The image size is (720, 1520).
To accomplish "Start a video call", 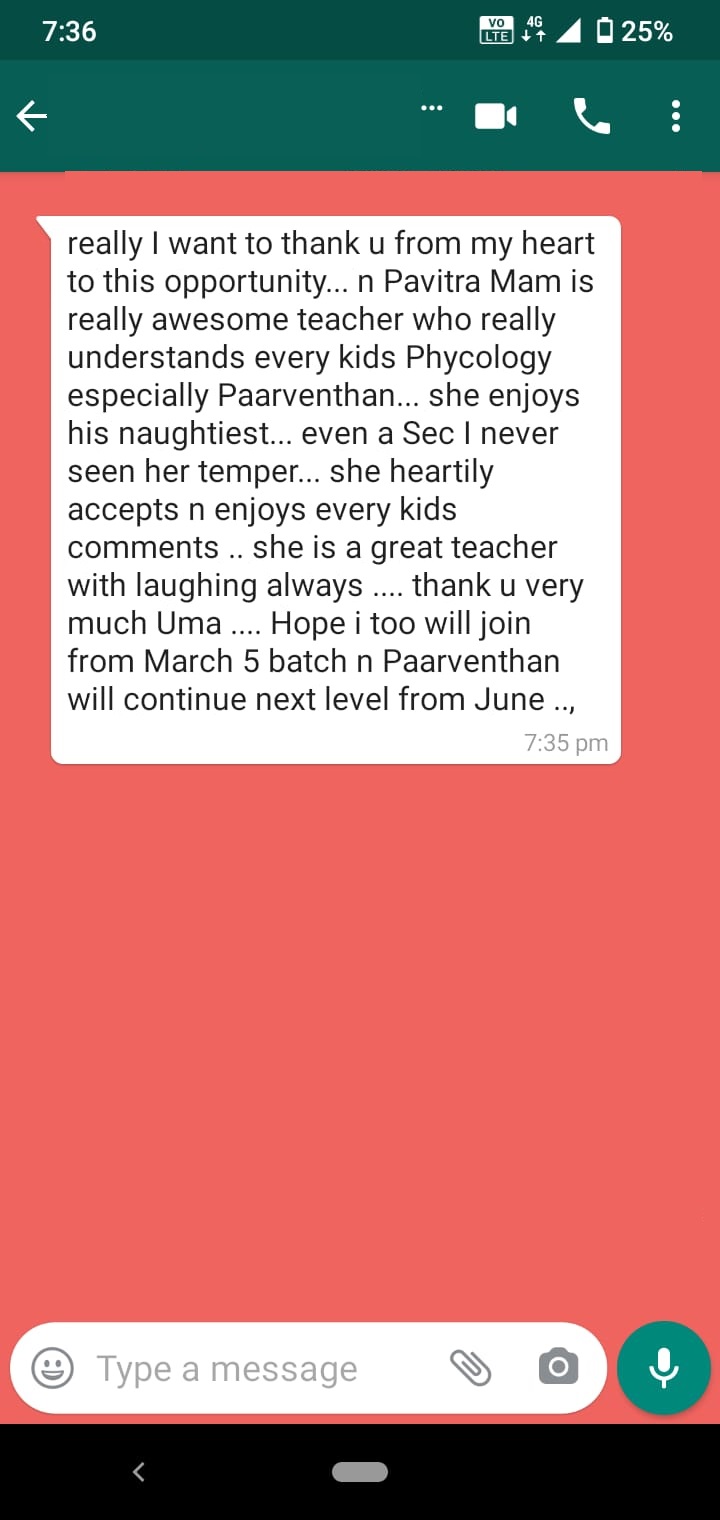I will pyautogui.click(x=495, y=117).
